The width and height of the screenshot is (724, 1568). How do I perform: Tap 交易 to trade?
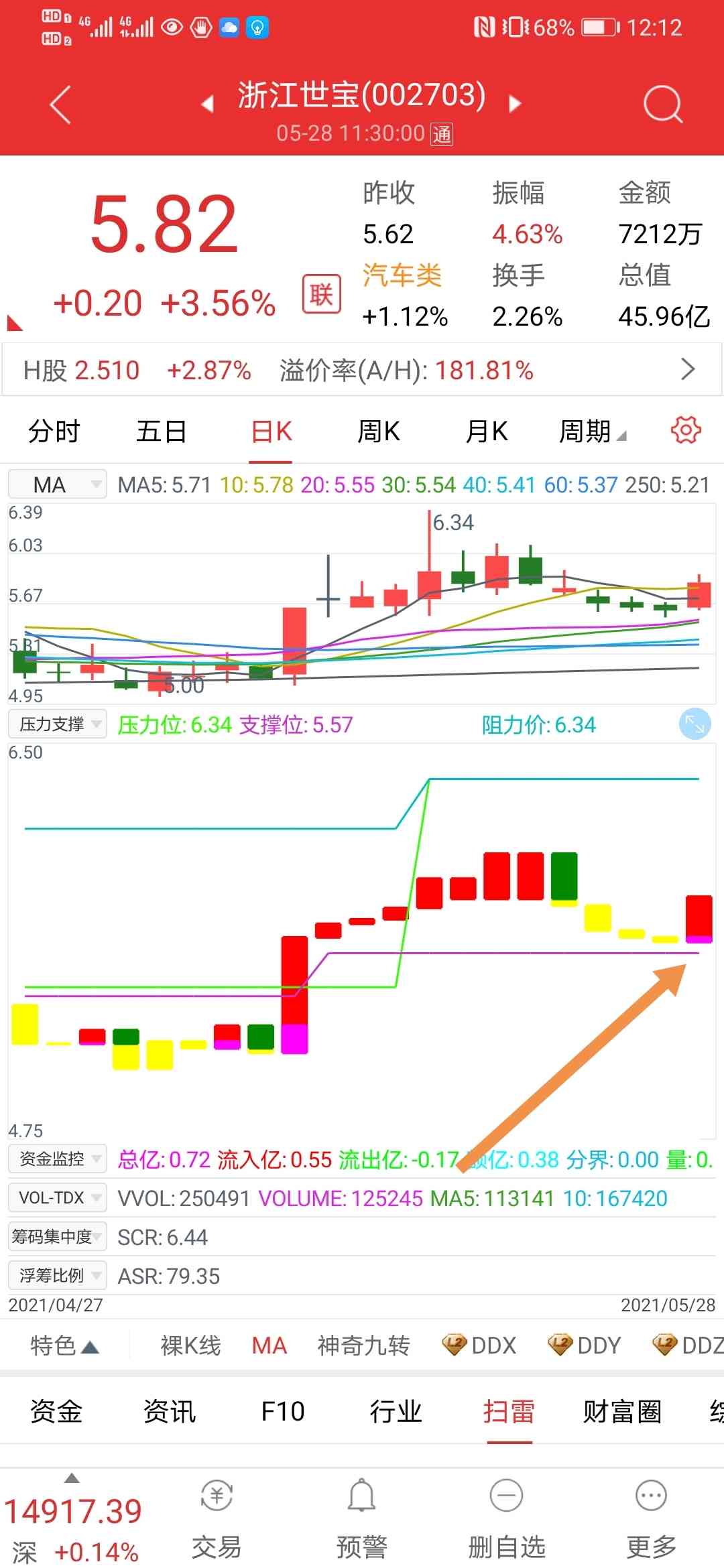coord(217,1518)
